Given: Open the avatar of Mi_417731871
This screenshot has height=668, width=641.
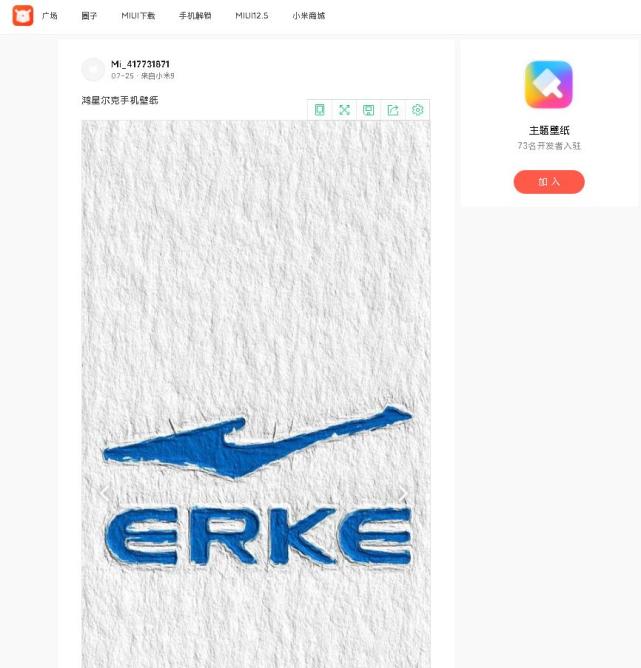Looking at the screenshot, I should tap(93, 69).
